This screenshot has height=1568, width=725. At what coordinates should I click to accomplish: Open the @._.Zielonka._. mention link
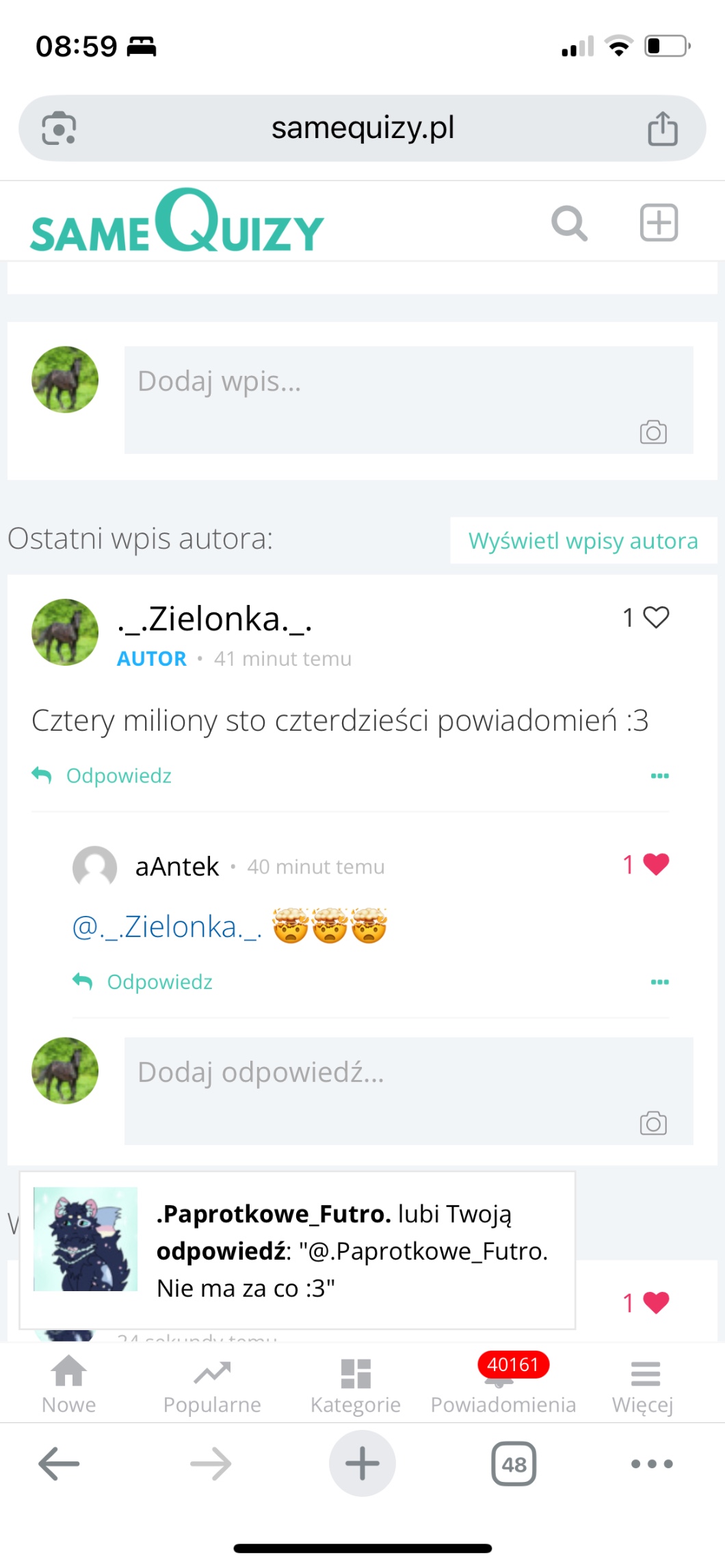(x=167, y=928)
